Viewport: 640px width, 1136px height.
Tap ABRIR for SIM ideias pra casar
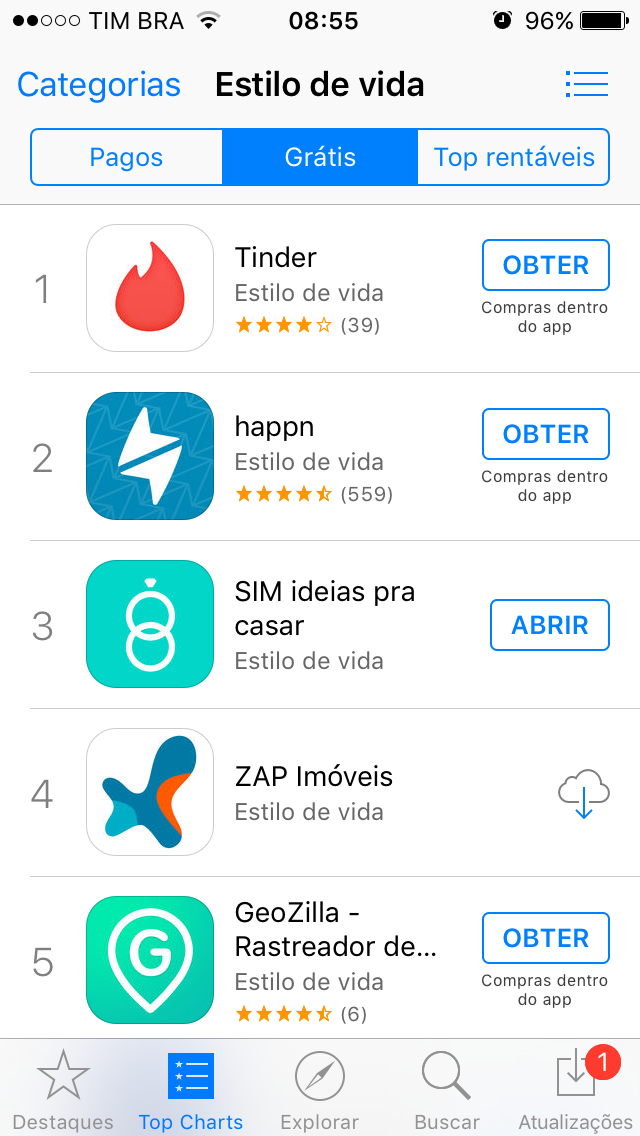coord(550,625)
